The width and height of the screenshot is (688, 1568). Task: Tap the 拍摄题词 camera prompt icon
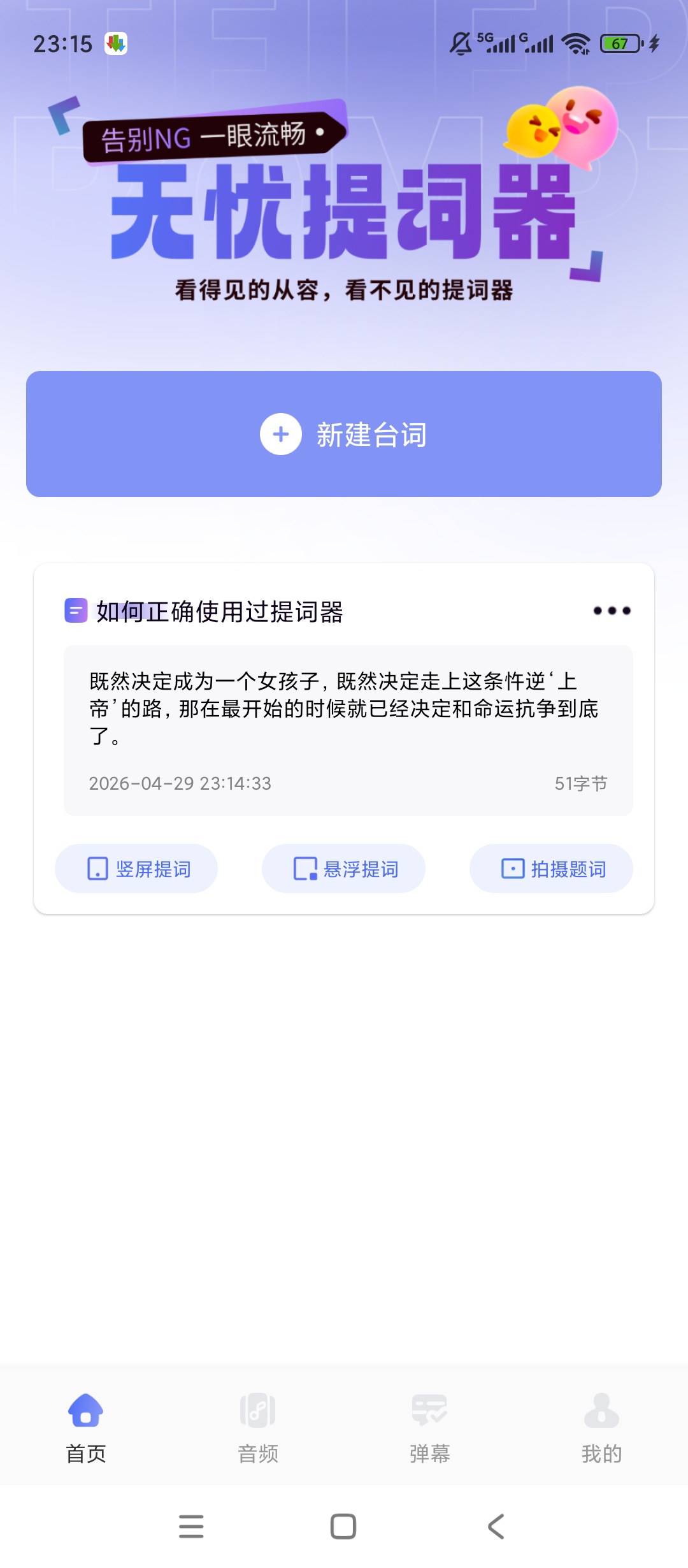513,868
